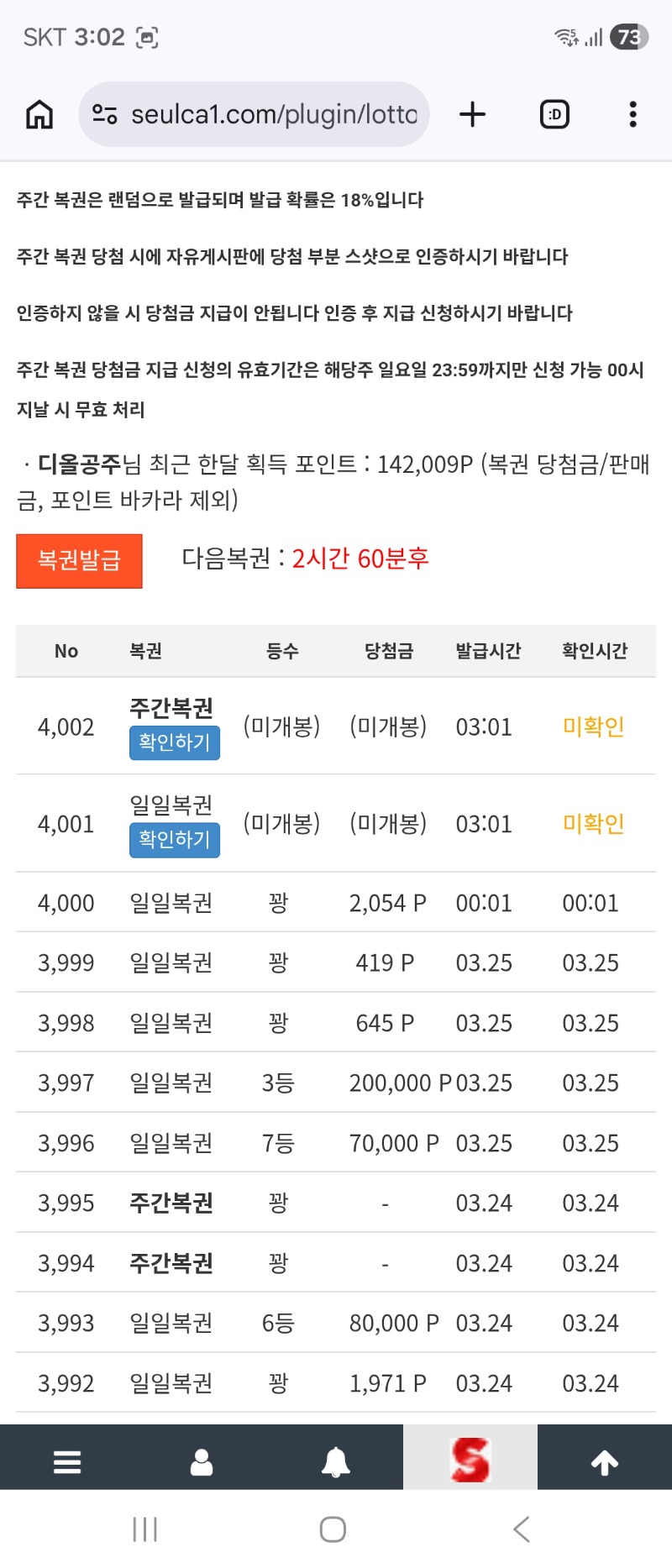The width and height of the screenshot is (672, 1568).
Task: Tap 확인하기 for 일일복권 No 4,001
Action: (175, 840)
